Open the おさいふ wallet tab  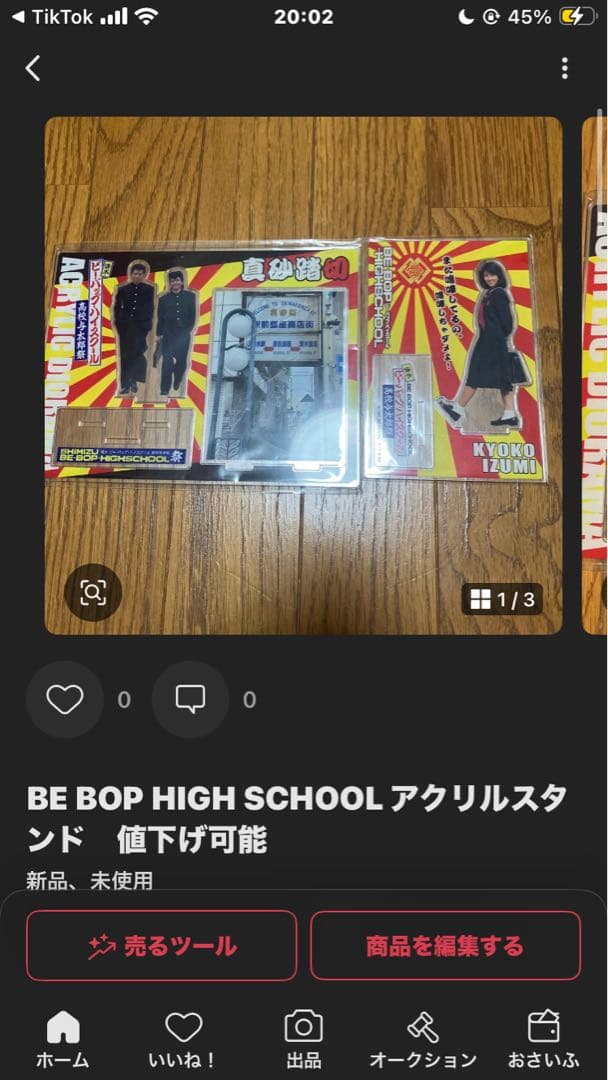coord(544,1039)
